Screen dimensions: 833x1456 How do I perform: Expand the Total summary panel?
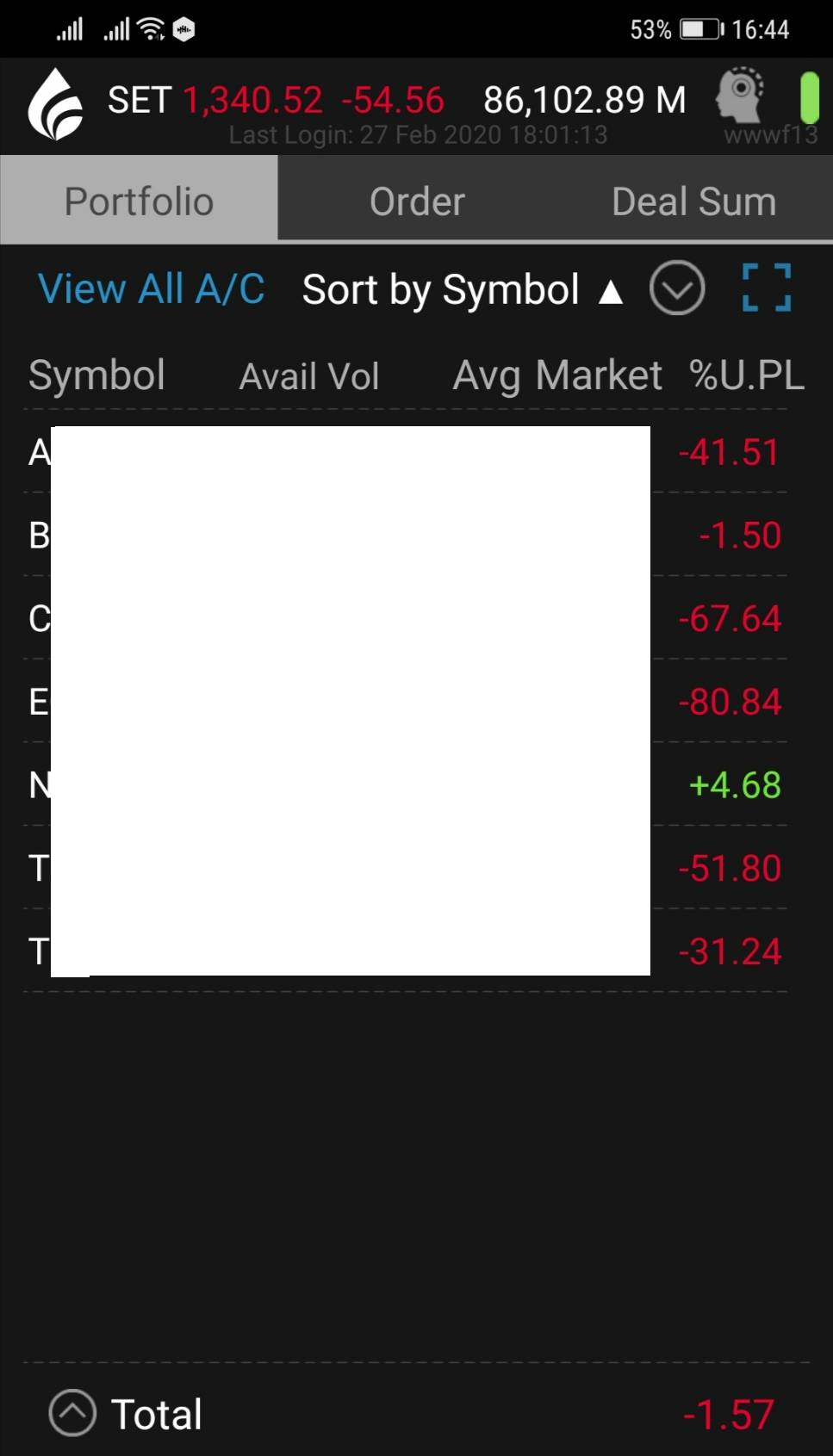click(73, 1413)
